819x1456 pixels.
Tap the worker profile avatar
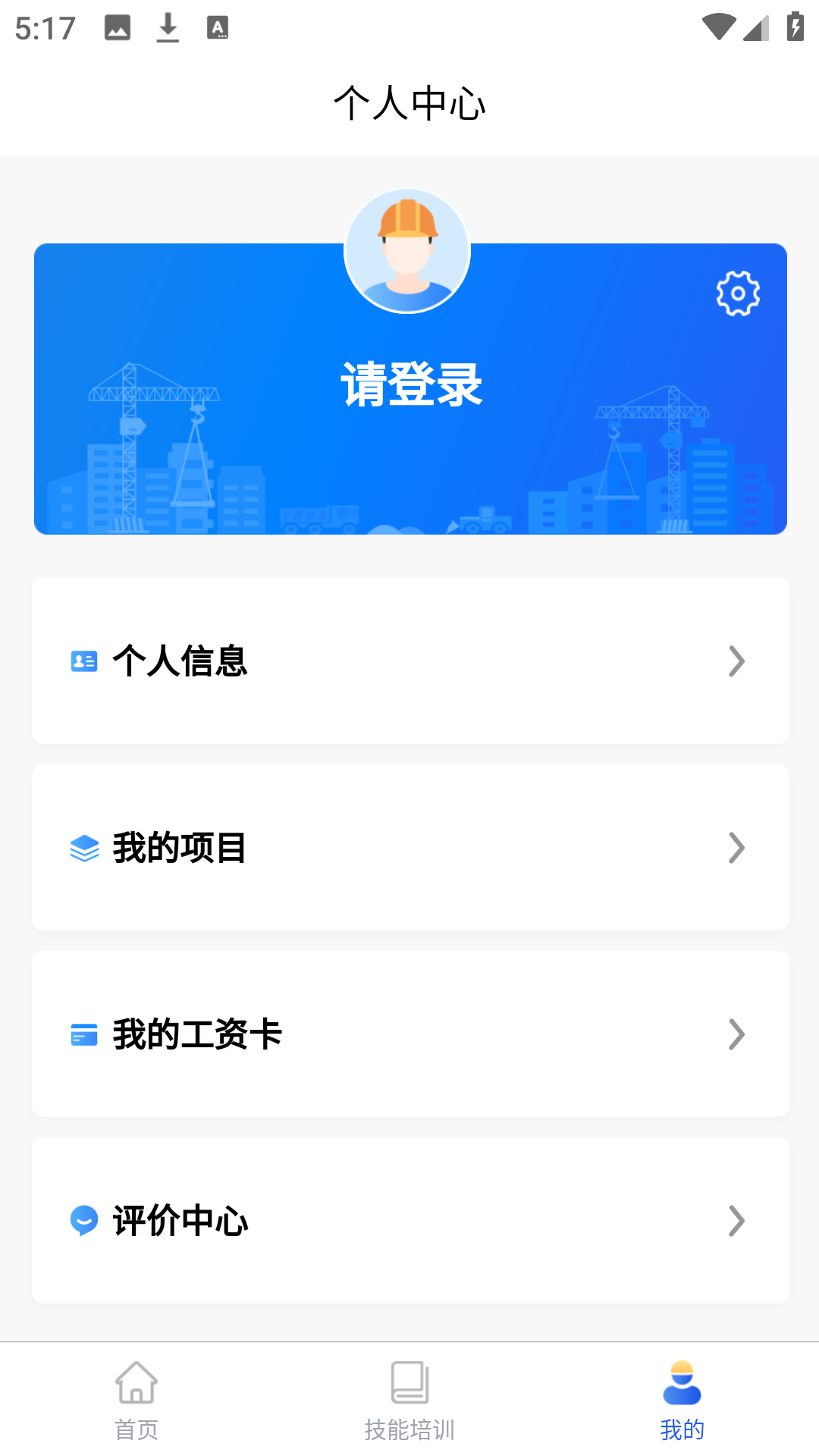click(407, 251)
